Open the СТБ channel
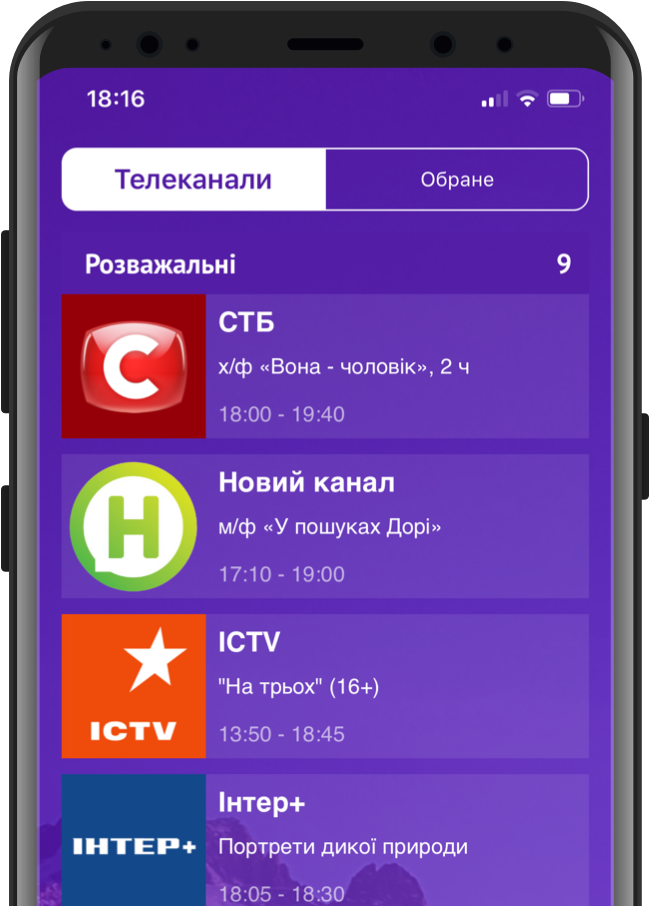Image resolution: width=649 pixels, height=906 pixels. tap(325, 366)
